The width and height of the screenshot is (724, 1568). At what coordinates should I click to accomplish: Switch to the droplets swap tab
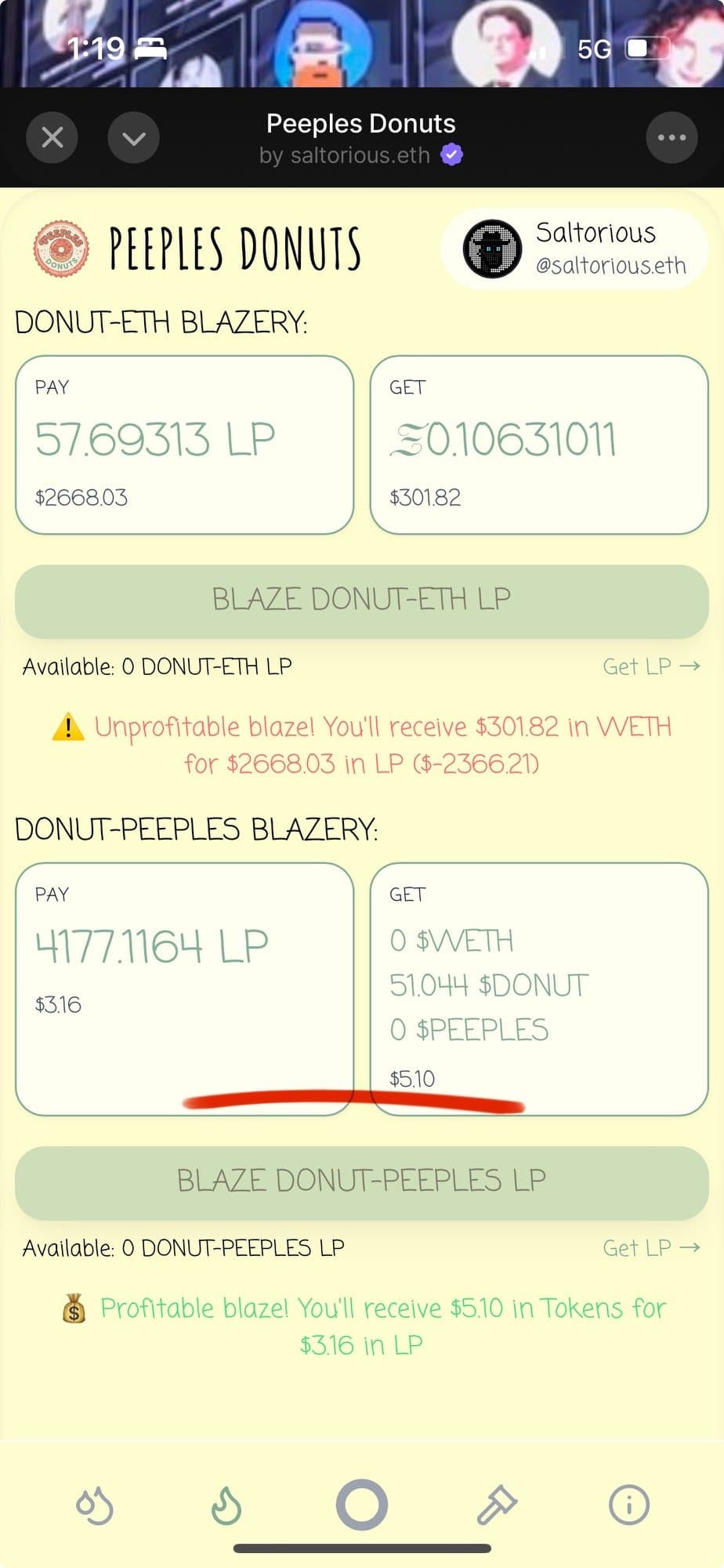click(x=95, y=1504)
